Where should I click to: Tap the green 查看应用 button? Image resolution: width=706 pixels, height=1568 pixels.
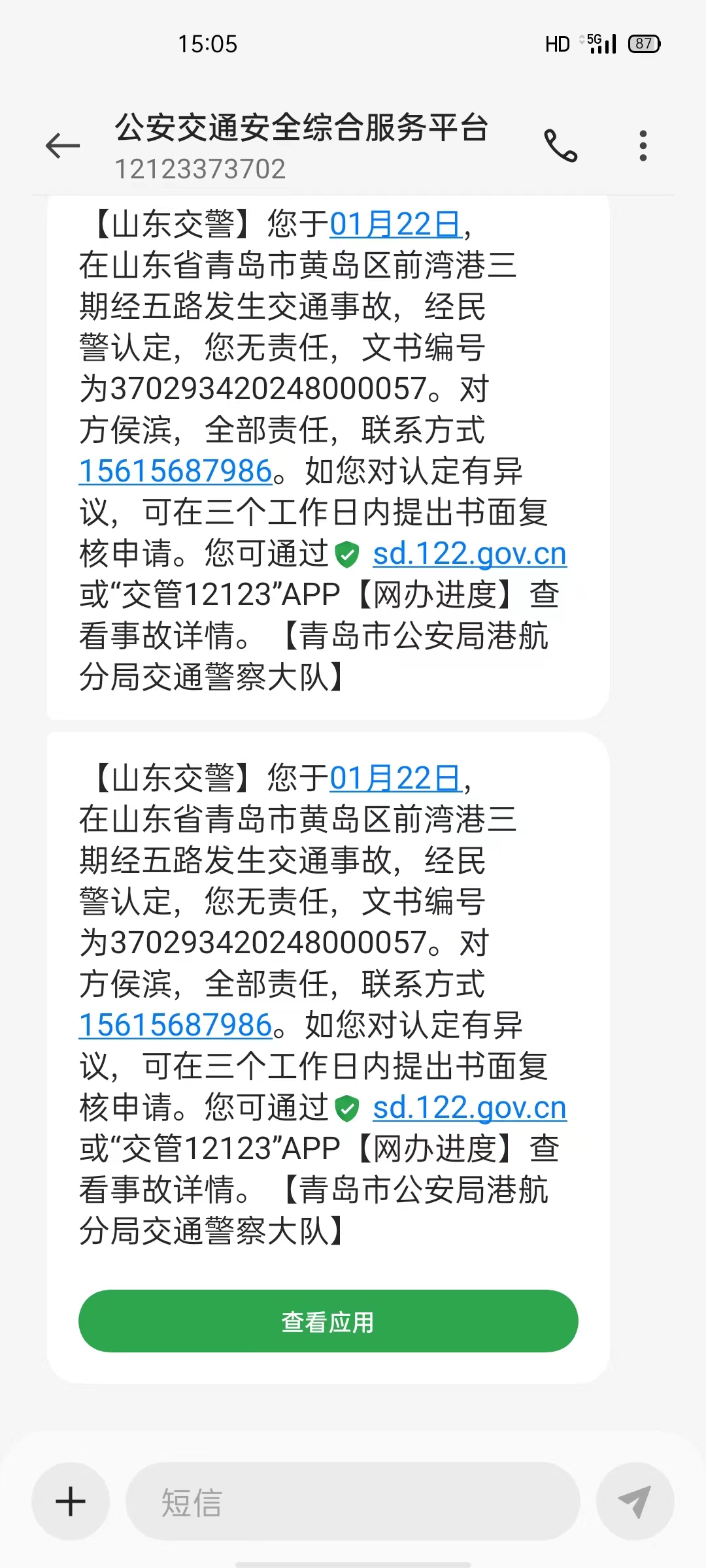[x=328, y=1322]
